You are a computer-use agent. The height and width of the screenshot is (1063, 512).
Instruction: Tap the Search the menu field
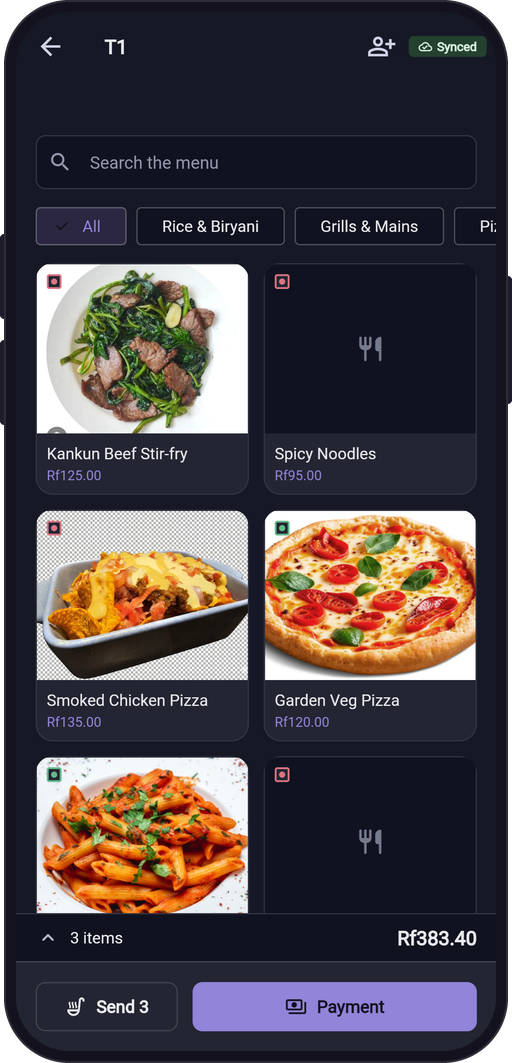[x=256, y=162]
